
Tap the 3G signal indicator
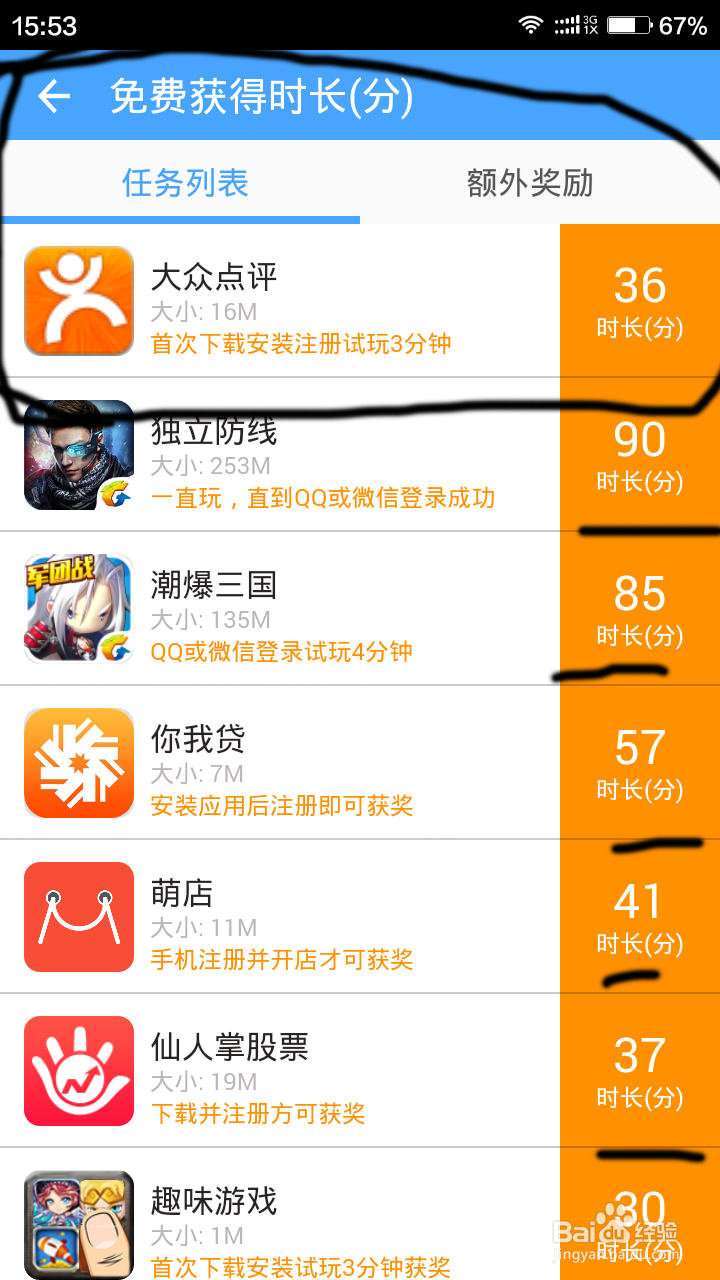(575, 26)
